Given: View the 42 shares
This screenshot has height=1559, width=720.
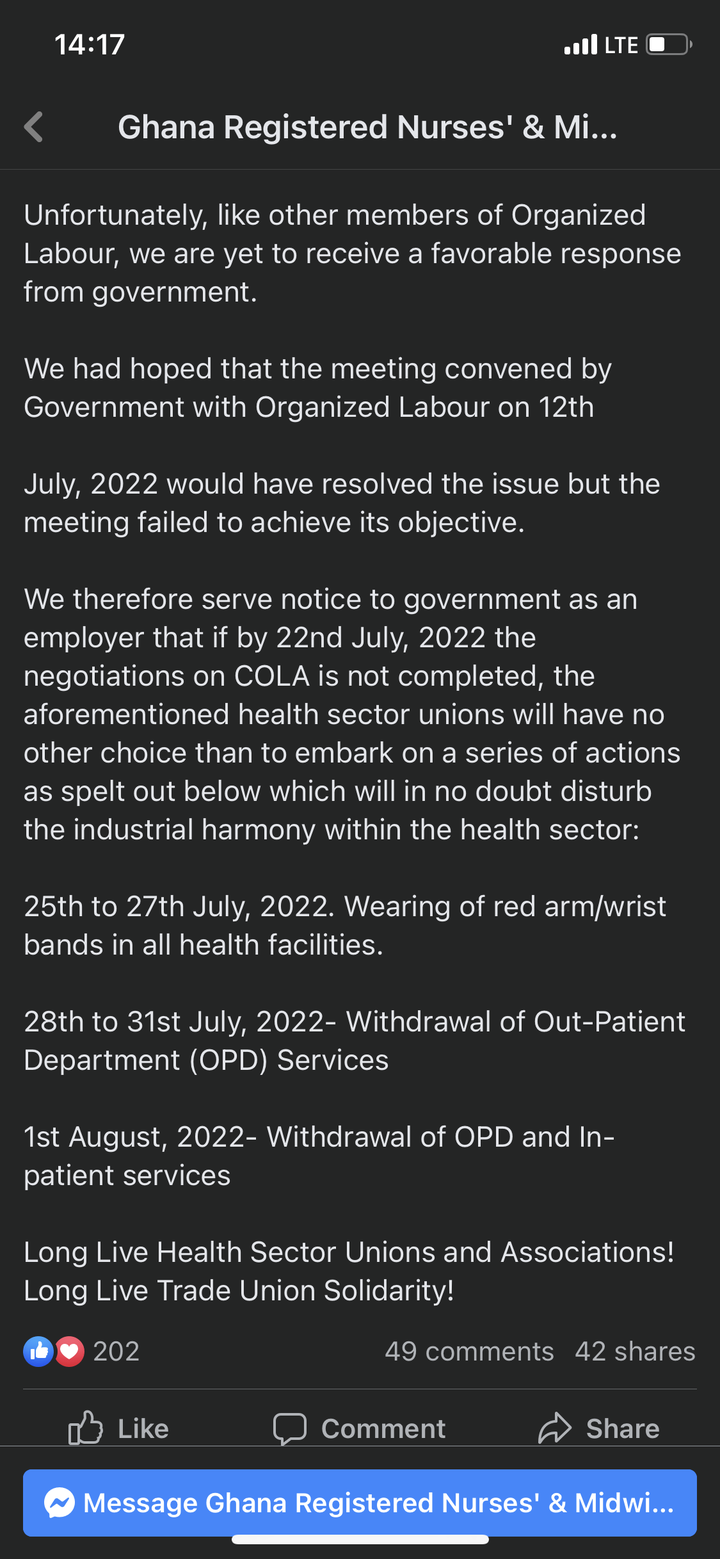Looking at the screenshot, I should point(635,1351).
